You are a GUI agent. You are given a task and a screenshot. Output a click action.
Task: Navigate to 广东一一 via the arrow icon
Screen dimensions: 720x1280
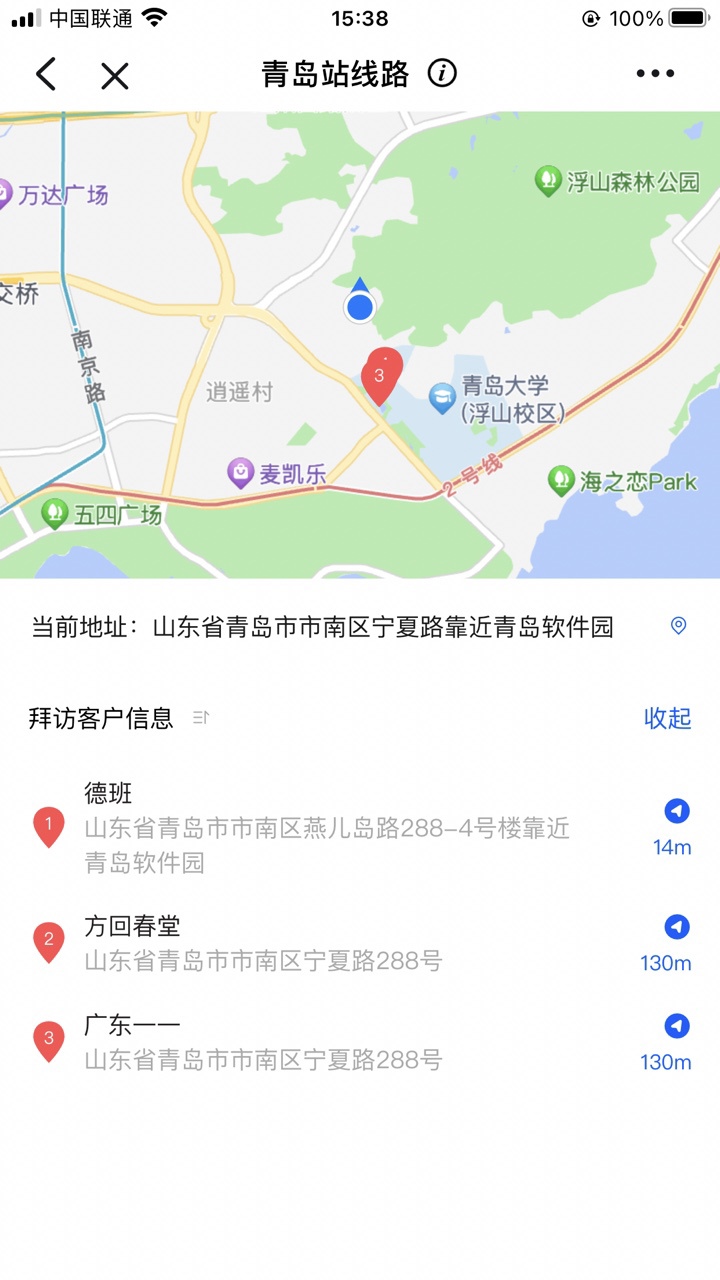coord(677,1026)
